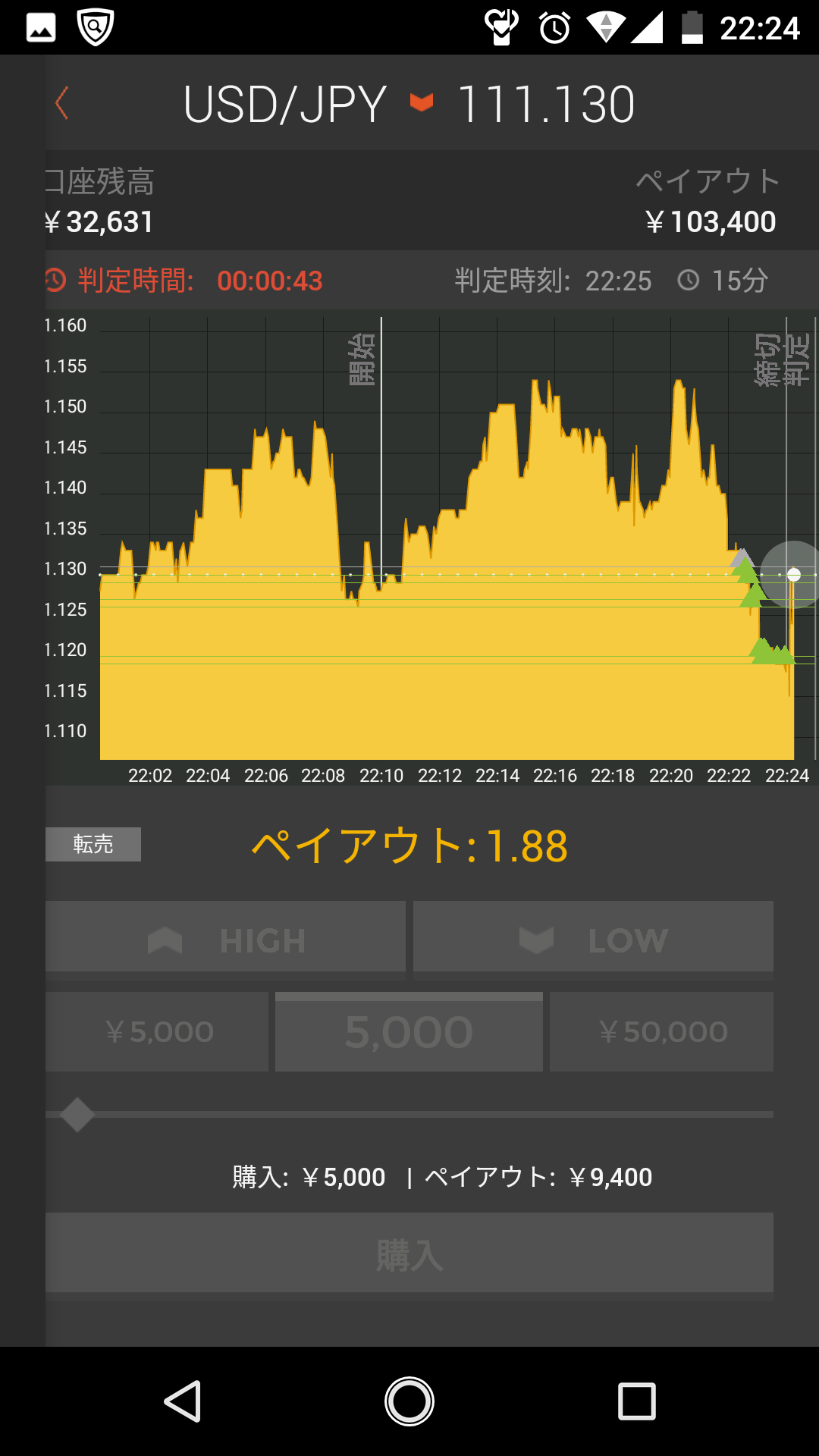The width and height of the screenshot is (819, 1456).
Task: Open the recent apps view
Action: pyautogui.click(x=637, y=1401)
